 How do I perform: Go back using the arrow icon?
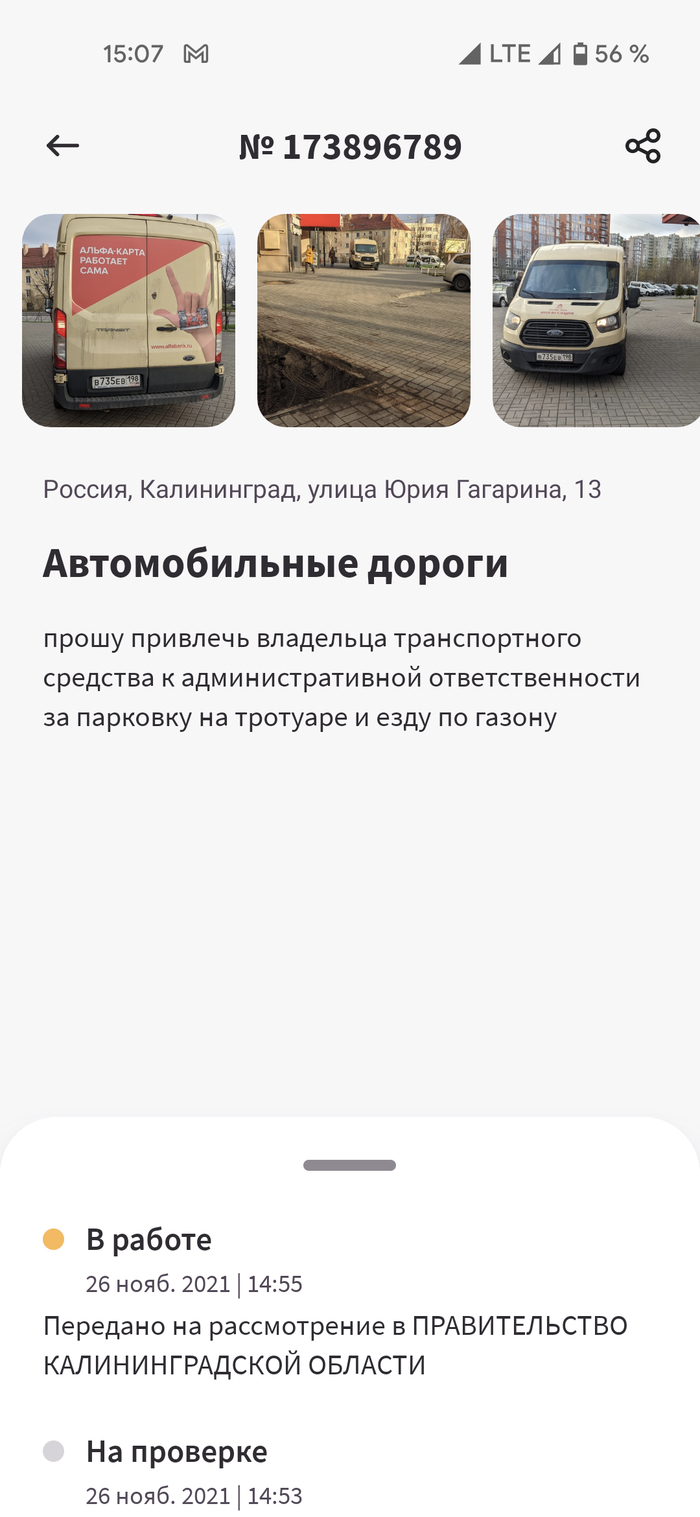pos(62,146)
